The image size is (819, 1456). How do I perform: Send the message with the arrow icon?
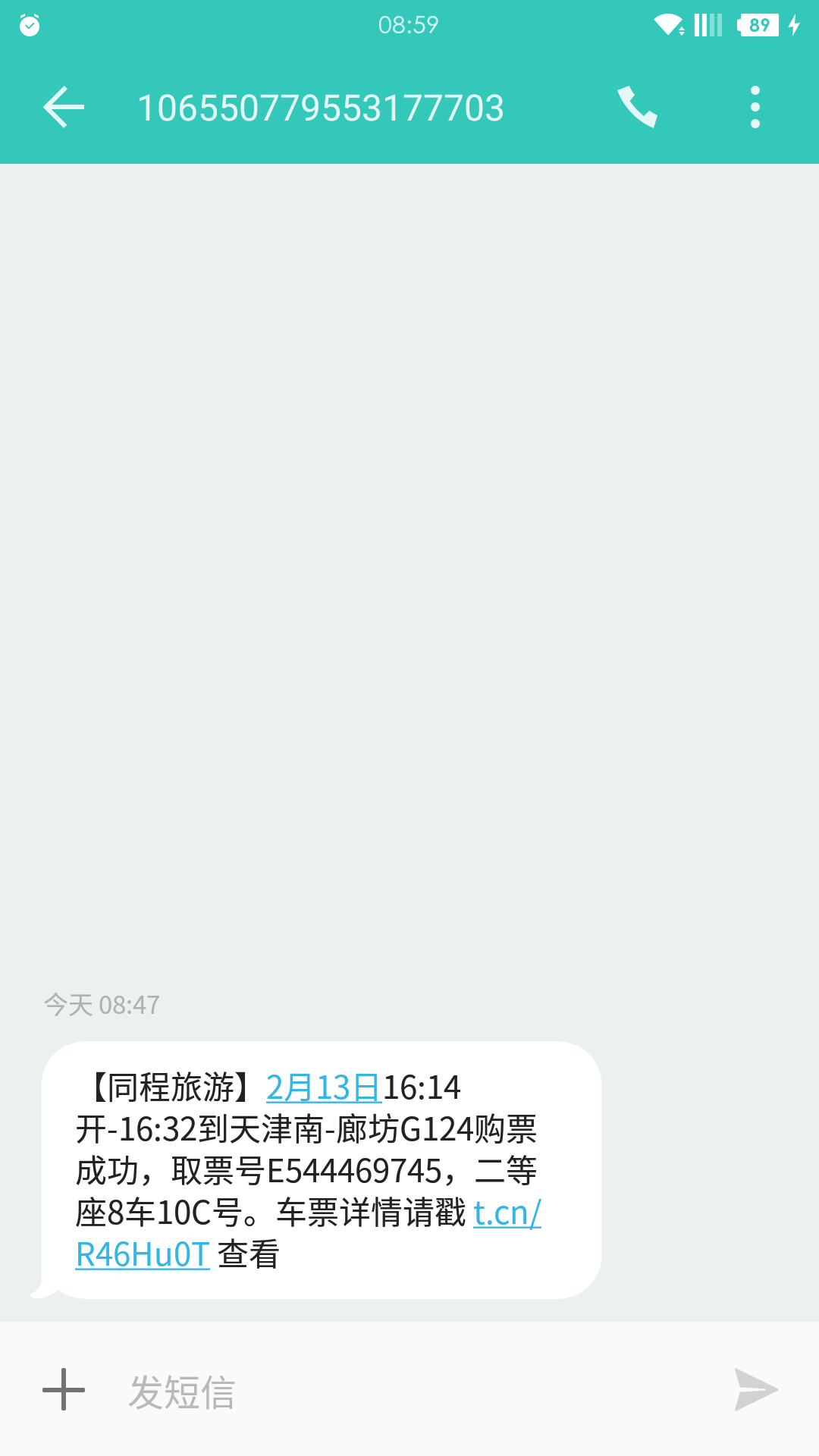(x=756, y=1390)
